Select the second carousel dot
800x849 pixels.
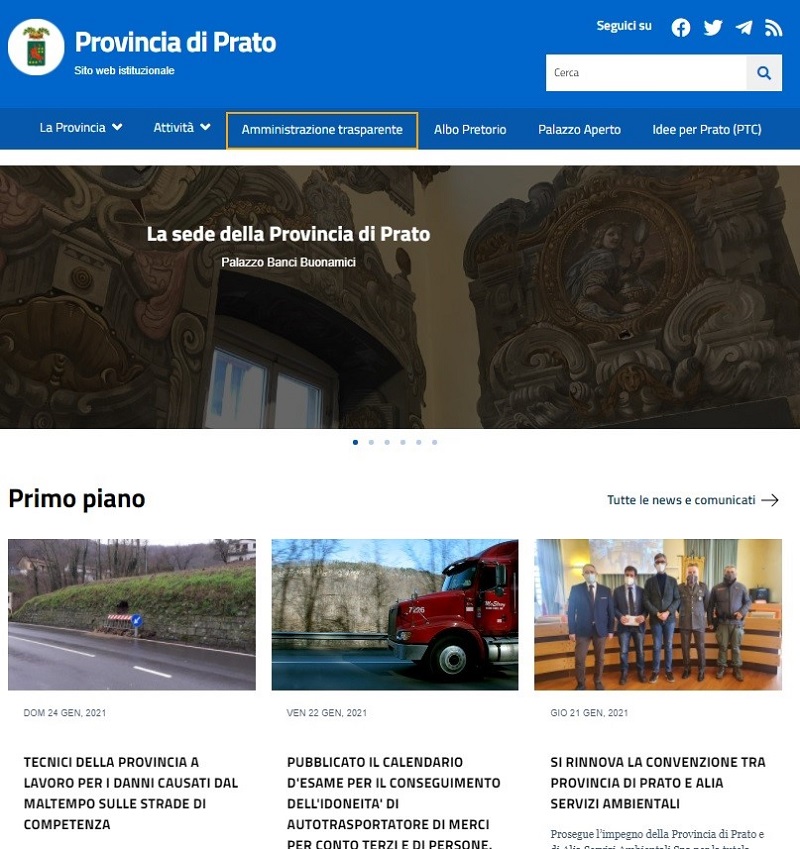371,442
